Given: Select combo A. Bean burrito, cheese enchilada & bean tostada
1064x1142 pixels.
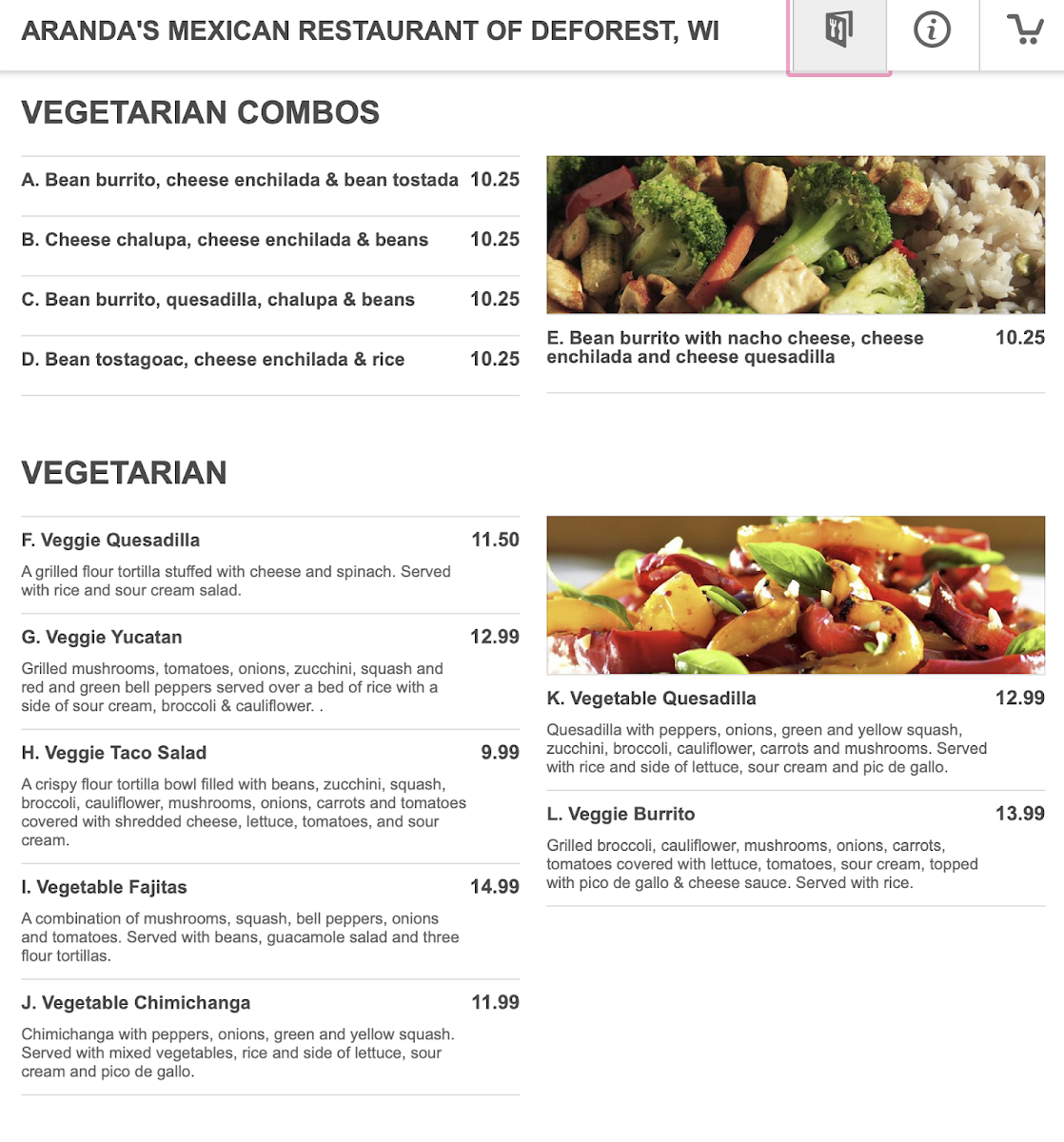Looking at the screenshot, I should [x=270, y=187].
